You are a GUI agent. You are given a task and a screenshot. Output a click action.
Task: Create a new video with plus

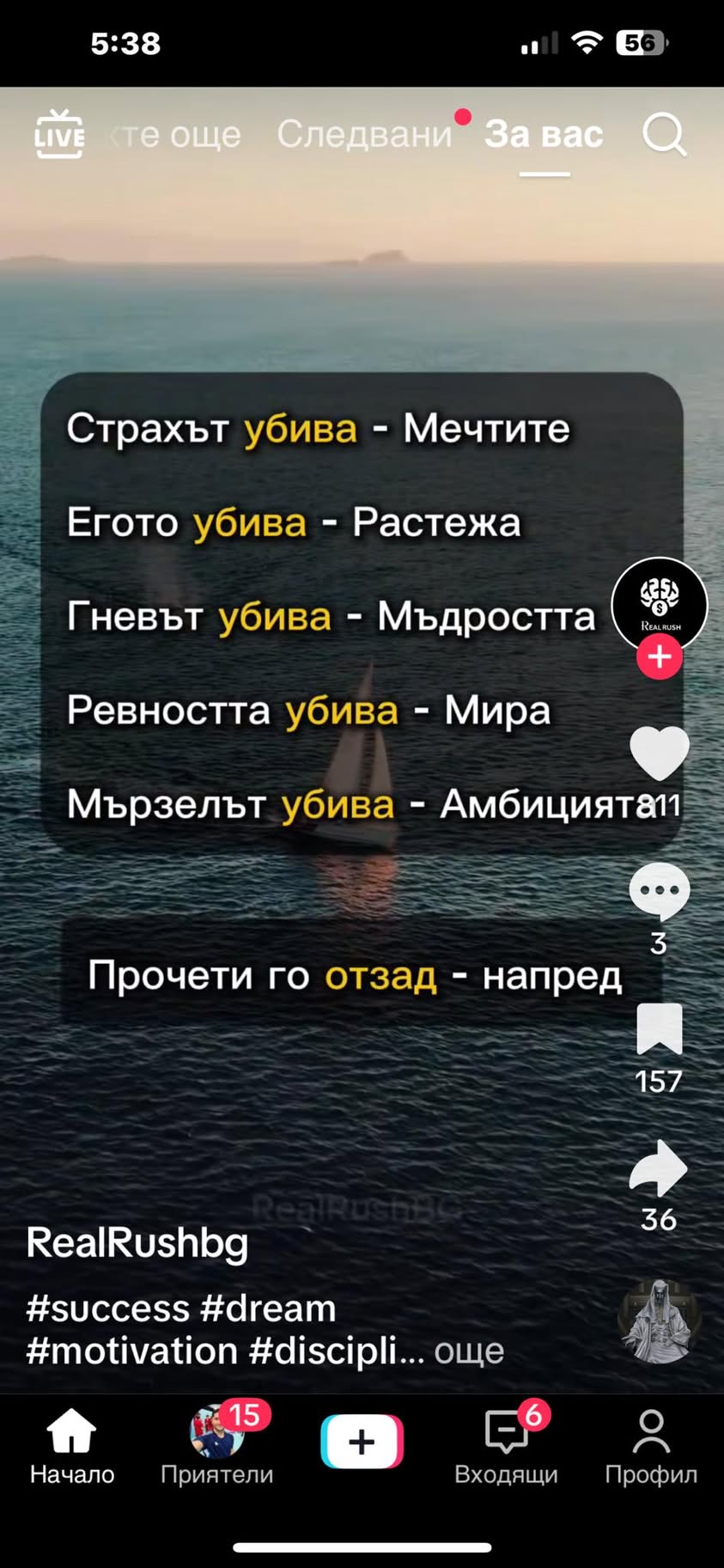(x=362, y=1442)
